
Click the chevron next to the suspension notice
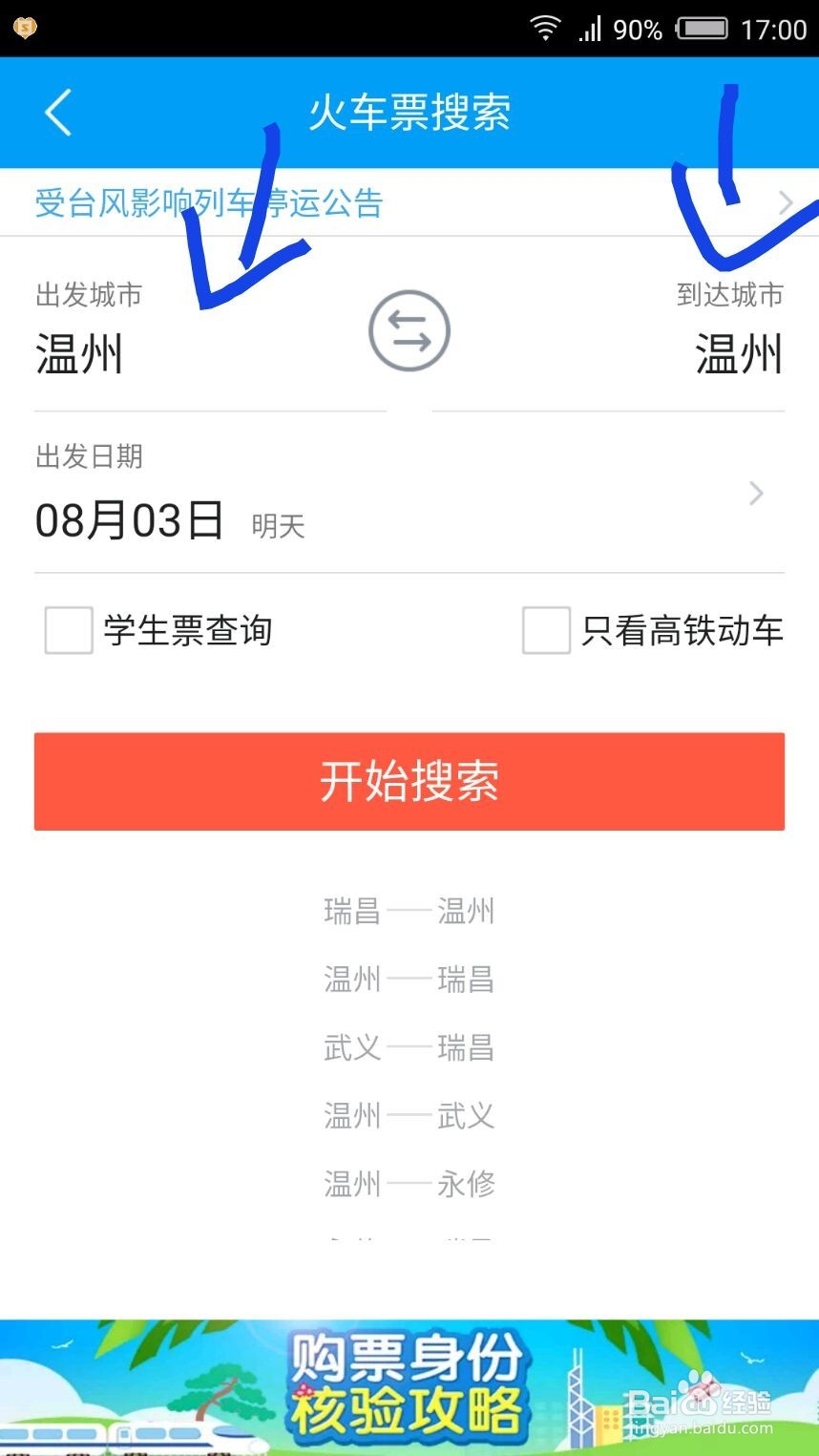[785, 203]
